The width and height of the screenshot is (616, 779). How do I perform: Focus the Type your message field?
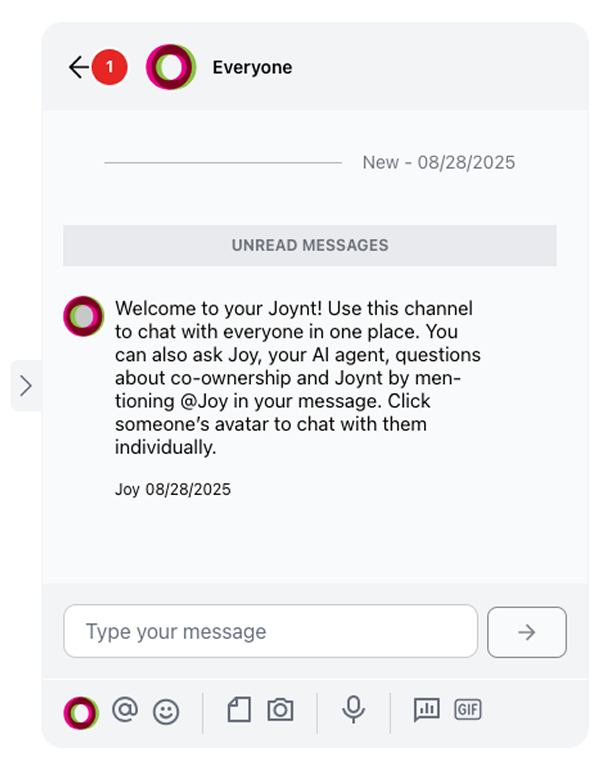point(270,632)
